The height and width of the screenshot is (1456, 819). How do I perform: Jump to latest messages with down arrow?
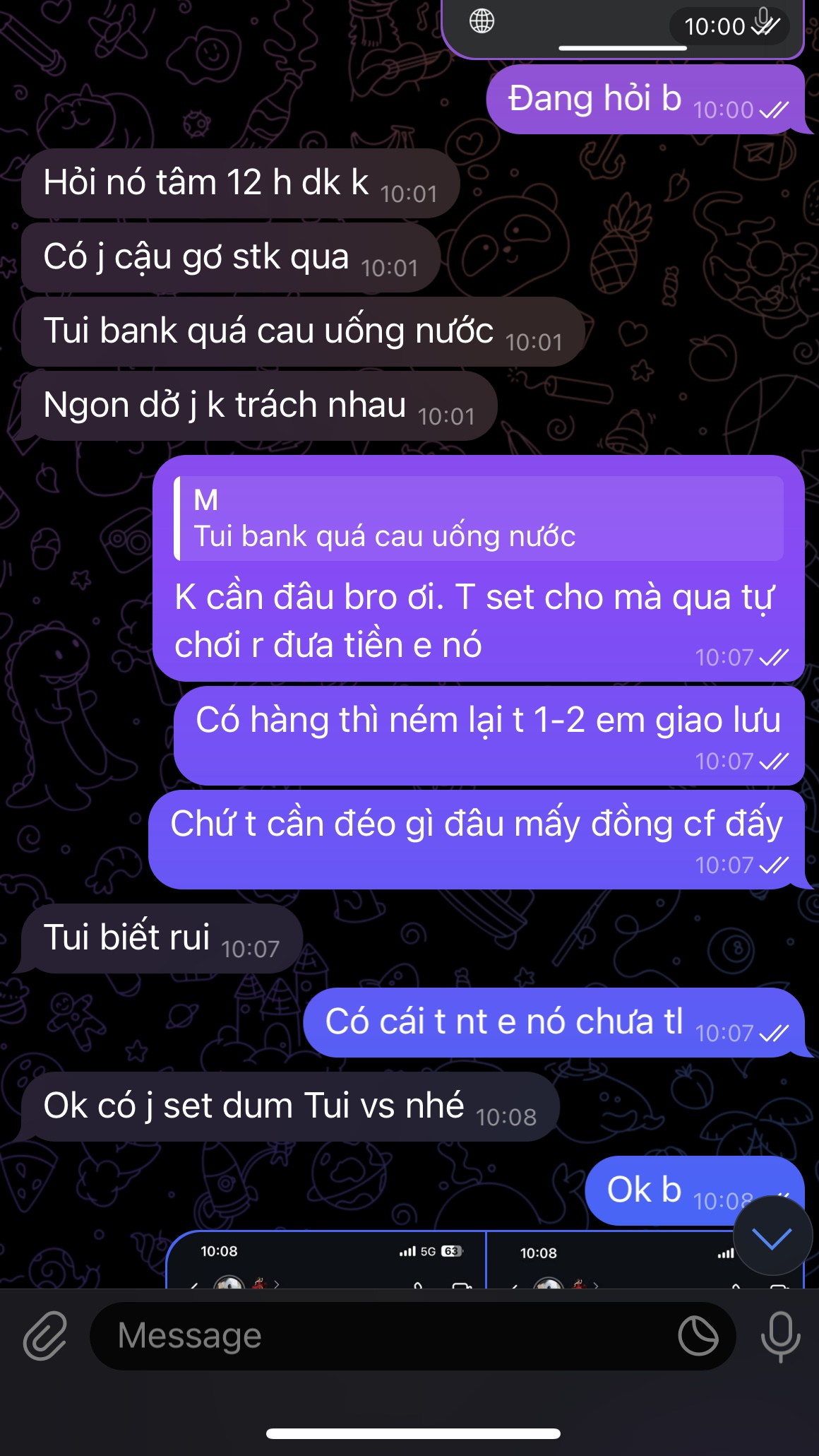(x=772, y=1236)
